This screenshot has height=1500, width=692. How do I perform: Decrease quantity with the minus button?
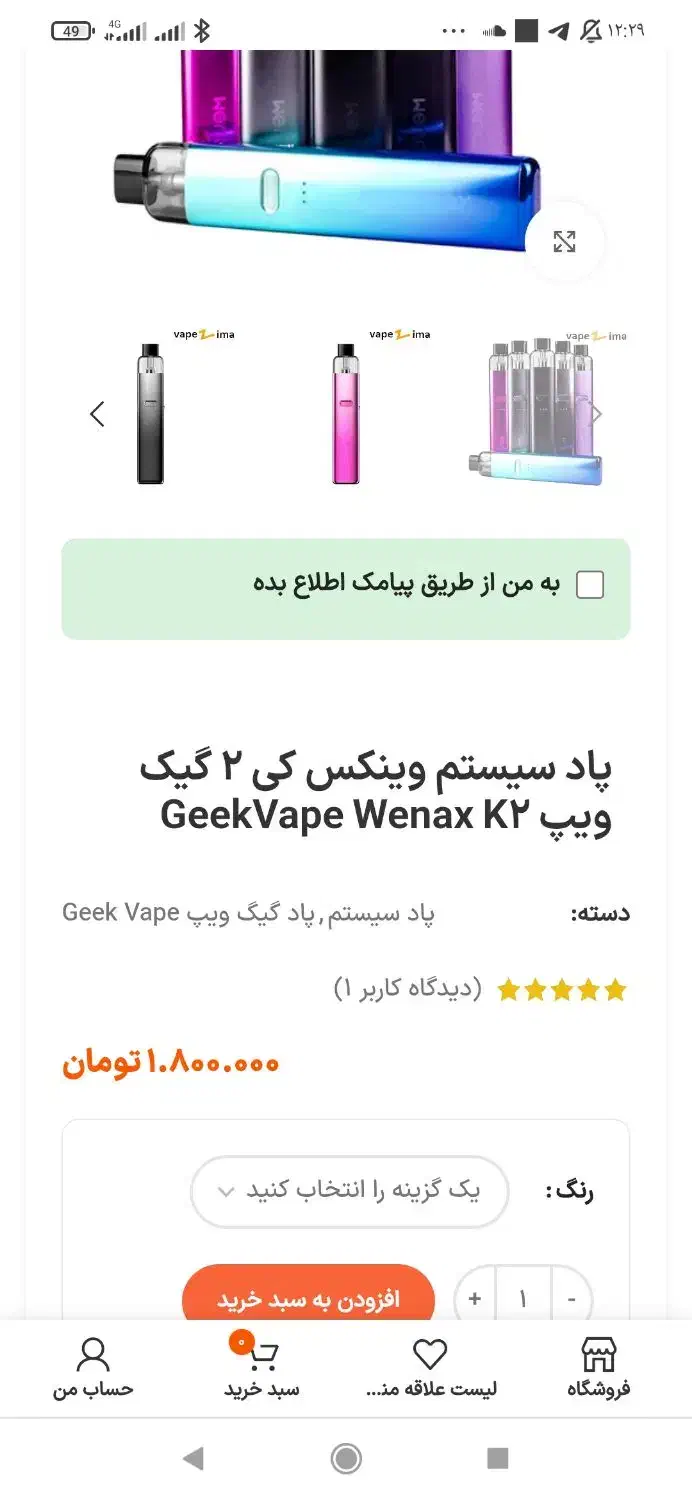pos(572,1299)
